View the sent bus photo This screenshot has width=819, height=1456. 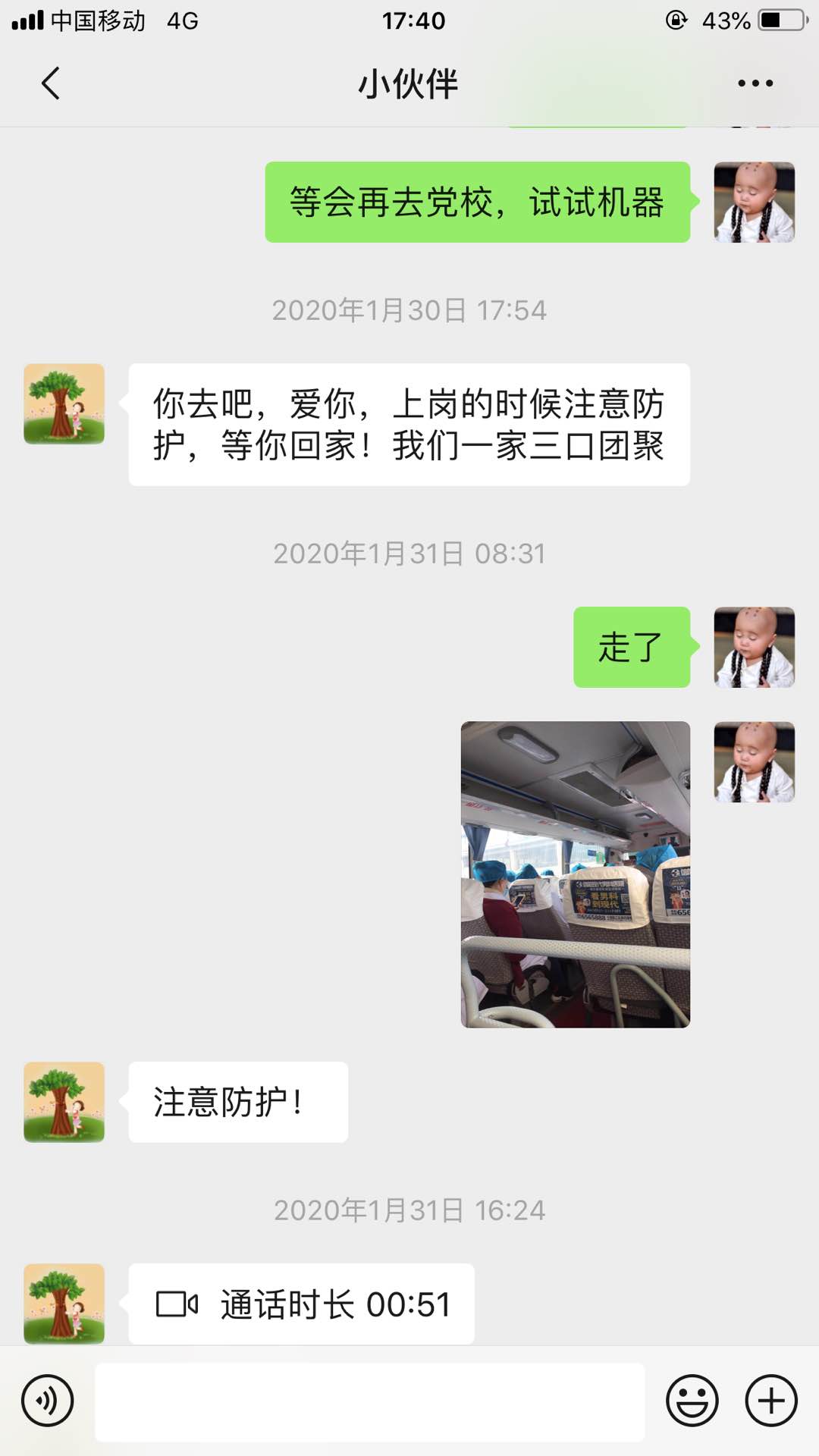click(575, 874)
